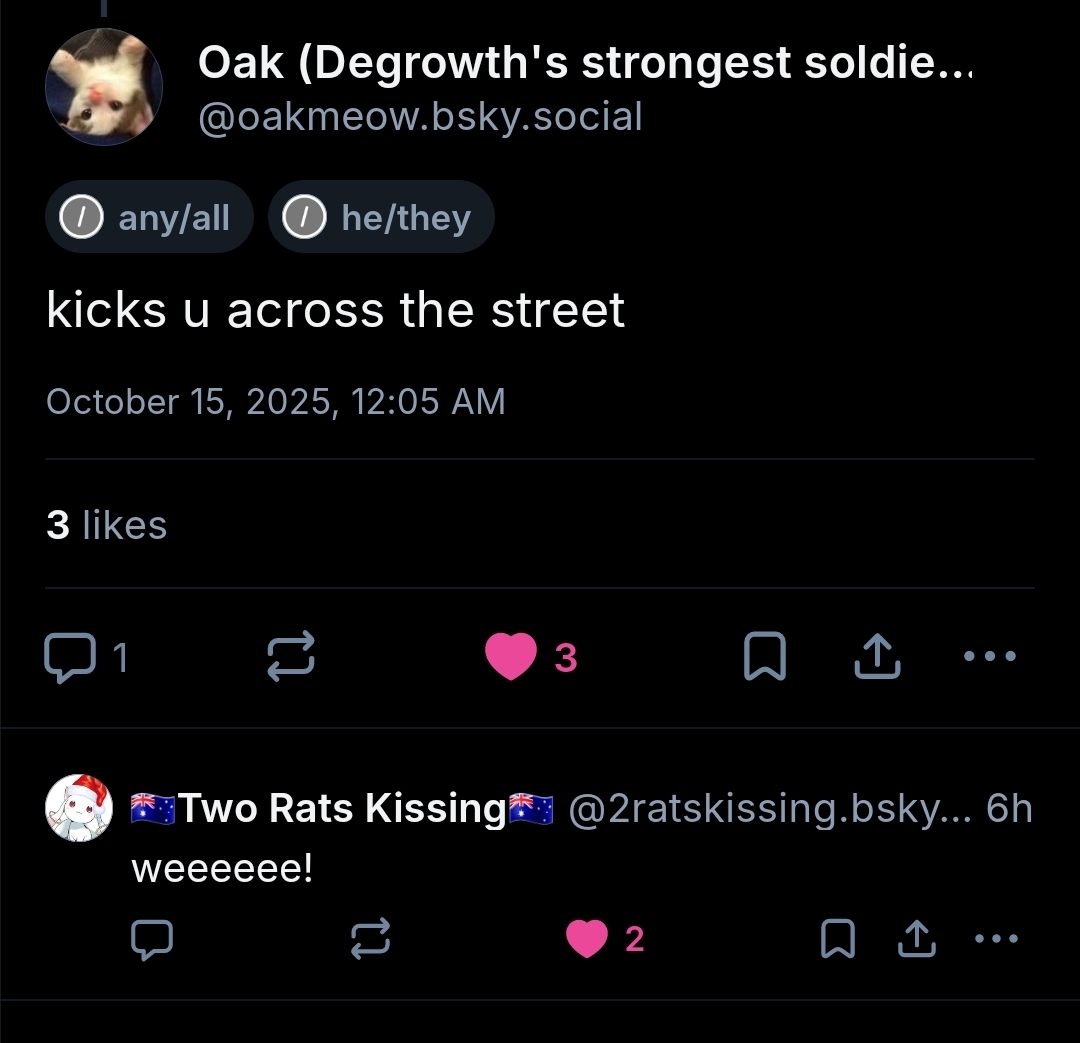Screen dimensions: 1080x1043
Task: Reply to Oak's post
Action: pos(68,658)
